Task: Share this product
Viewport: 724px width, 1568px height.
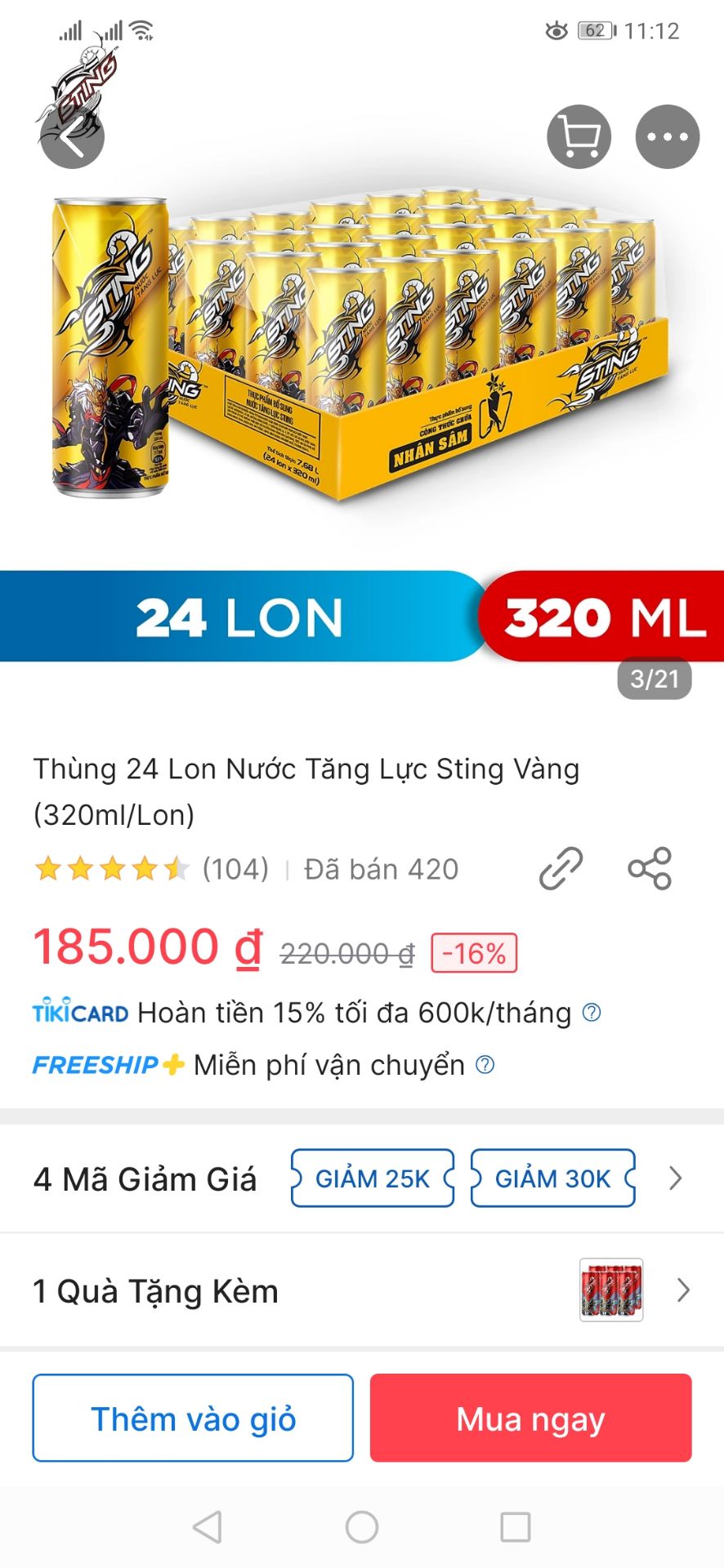Action: 650,868
